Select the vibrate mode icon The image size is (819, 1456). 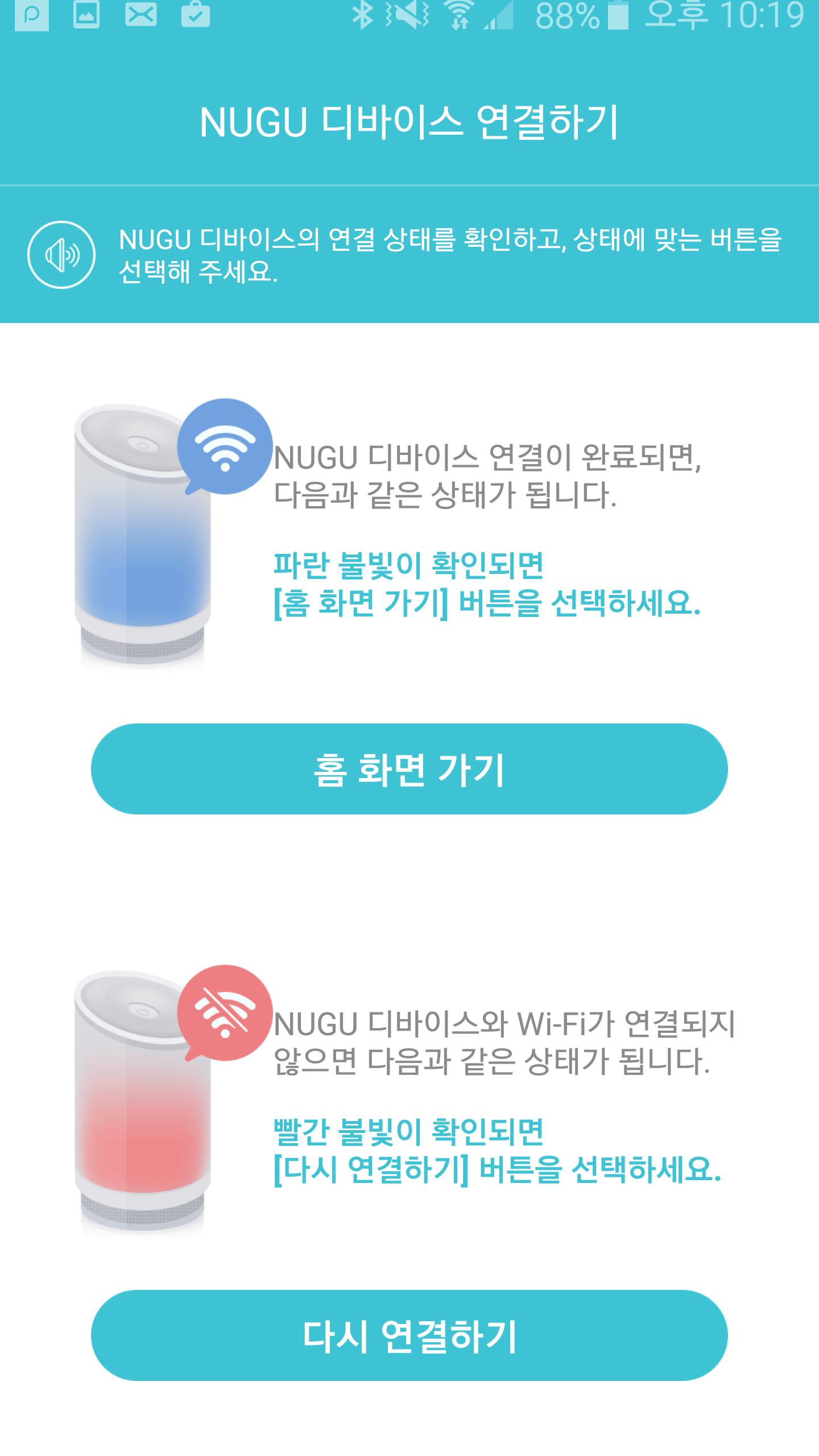[x=408, y=15]
